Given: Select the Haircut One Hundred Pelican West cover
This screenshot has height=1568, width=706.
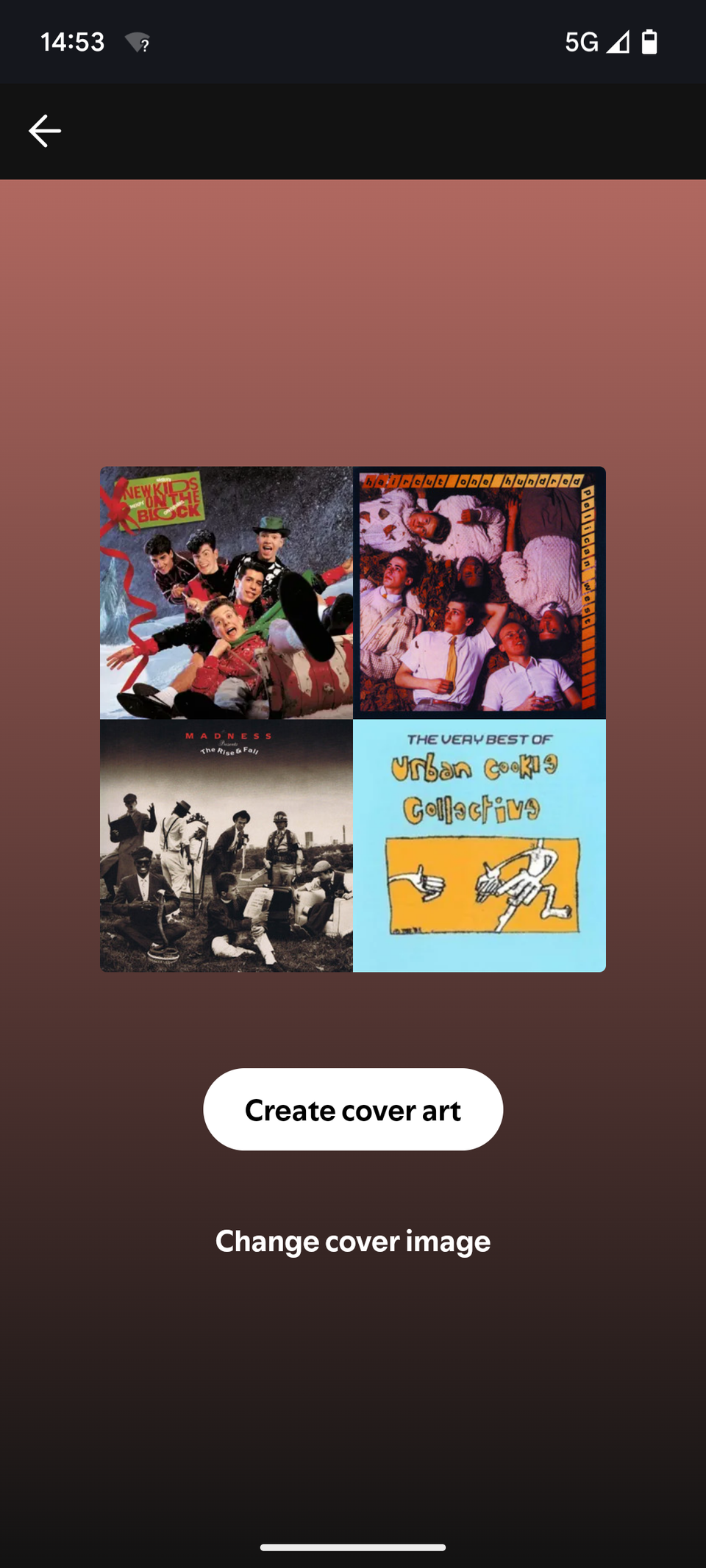Looking at the screenshot, I should 479,593.
